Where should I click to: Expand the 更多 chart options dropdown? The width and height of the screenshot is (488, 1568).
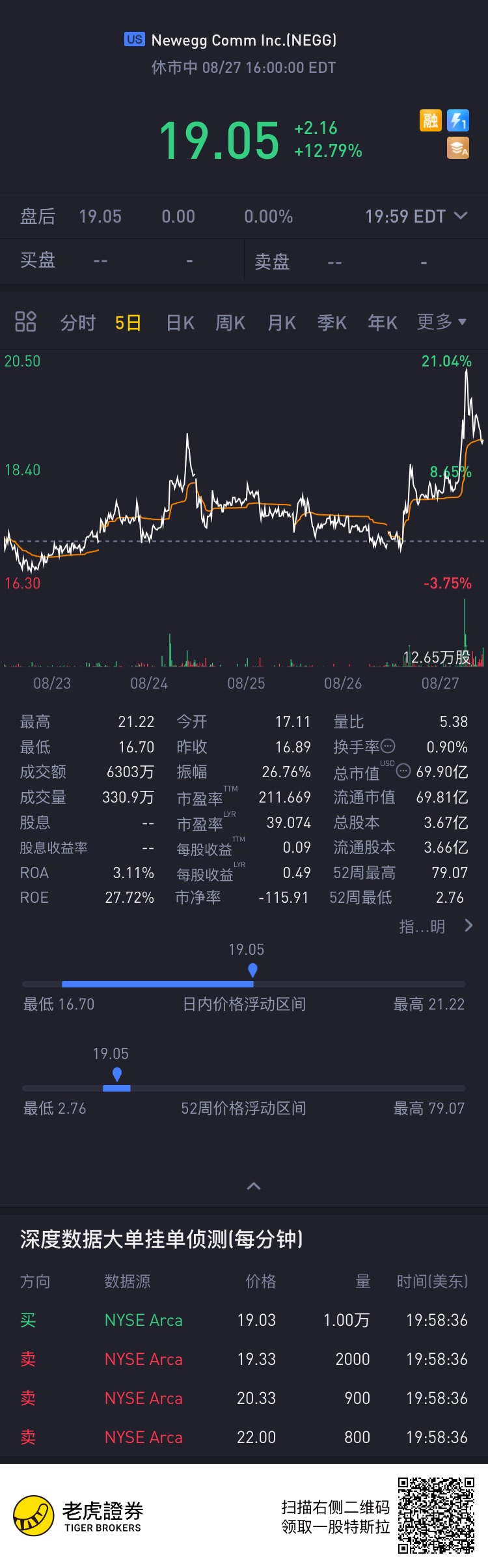coord(442,322)
